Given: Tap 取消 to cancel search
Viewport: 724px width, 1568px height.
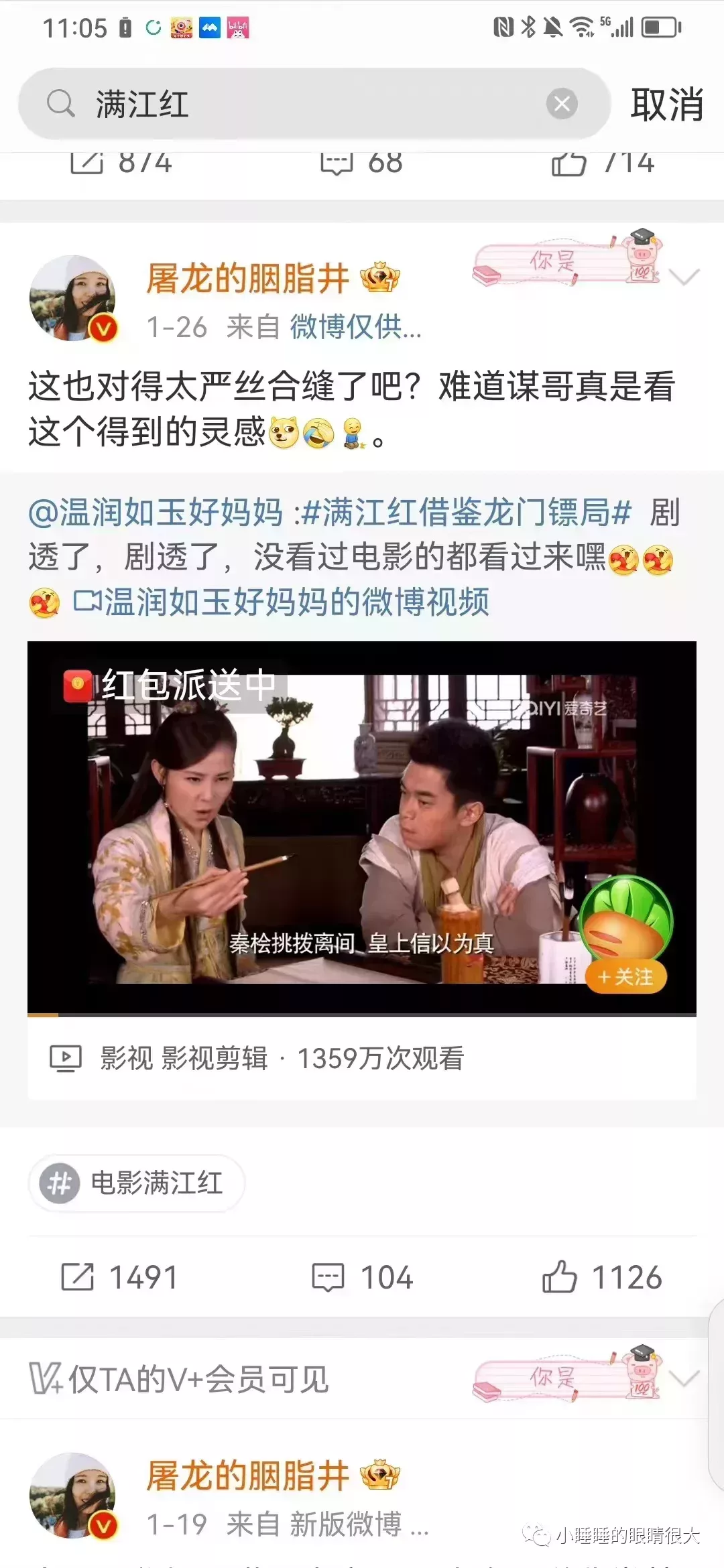Looking at the screenshot, I should (666, 105).
